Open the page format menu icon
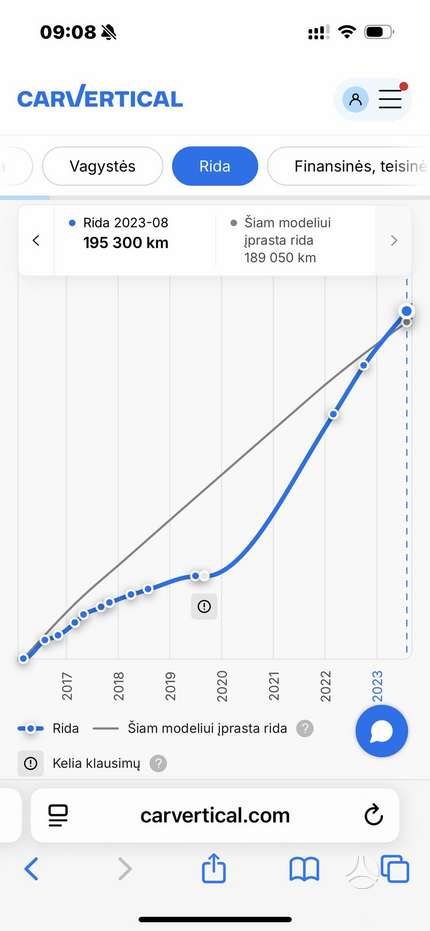The width and height of the screenshot is (430, 931). pos(58,816)
